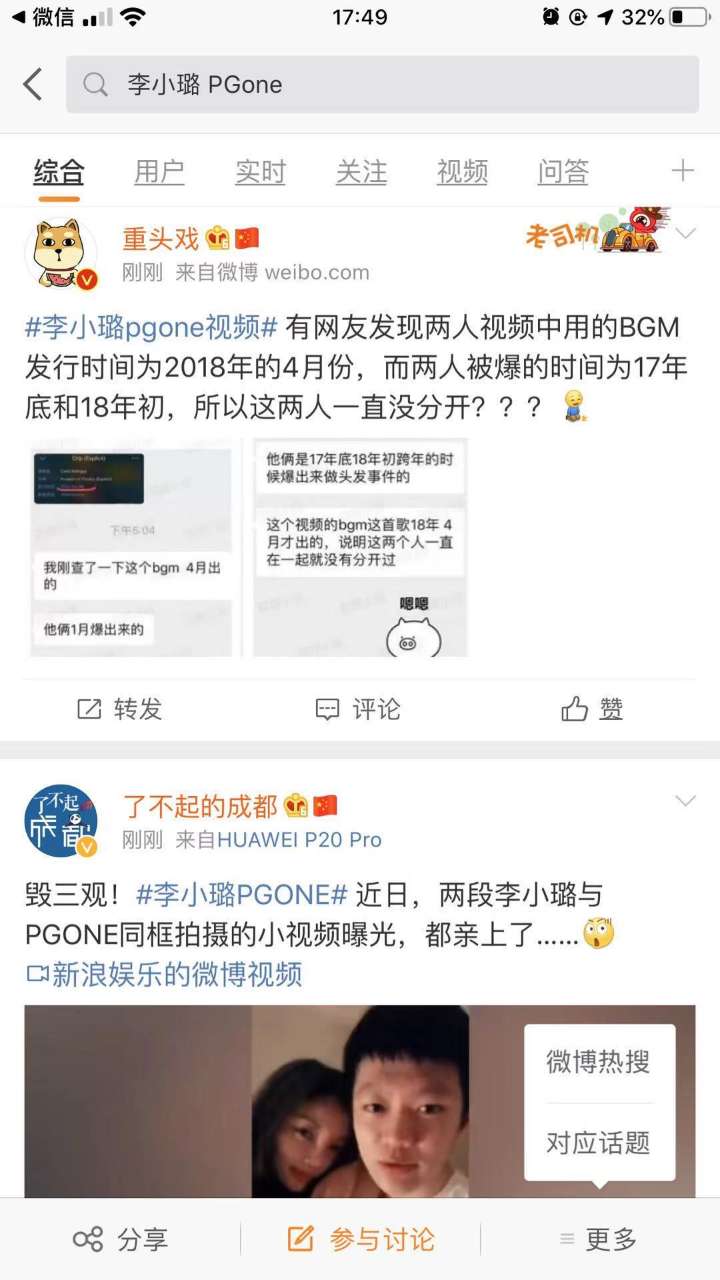Open the 关注 tab

[x=361, y=171]
